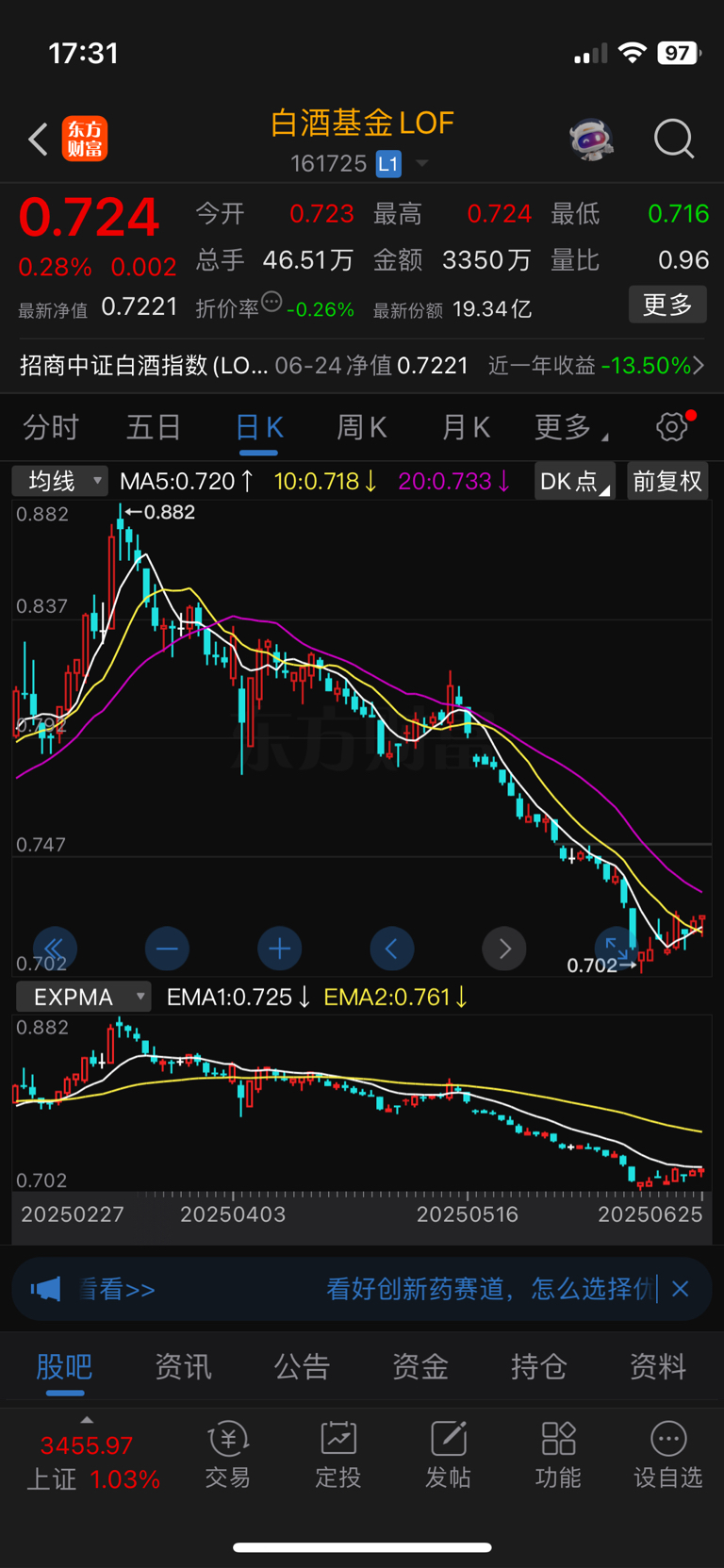This screenshot has width=724, height=1568.
Task: Open the 前复权 adjustment option
Action: point(666,481)
